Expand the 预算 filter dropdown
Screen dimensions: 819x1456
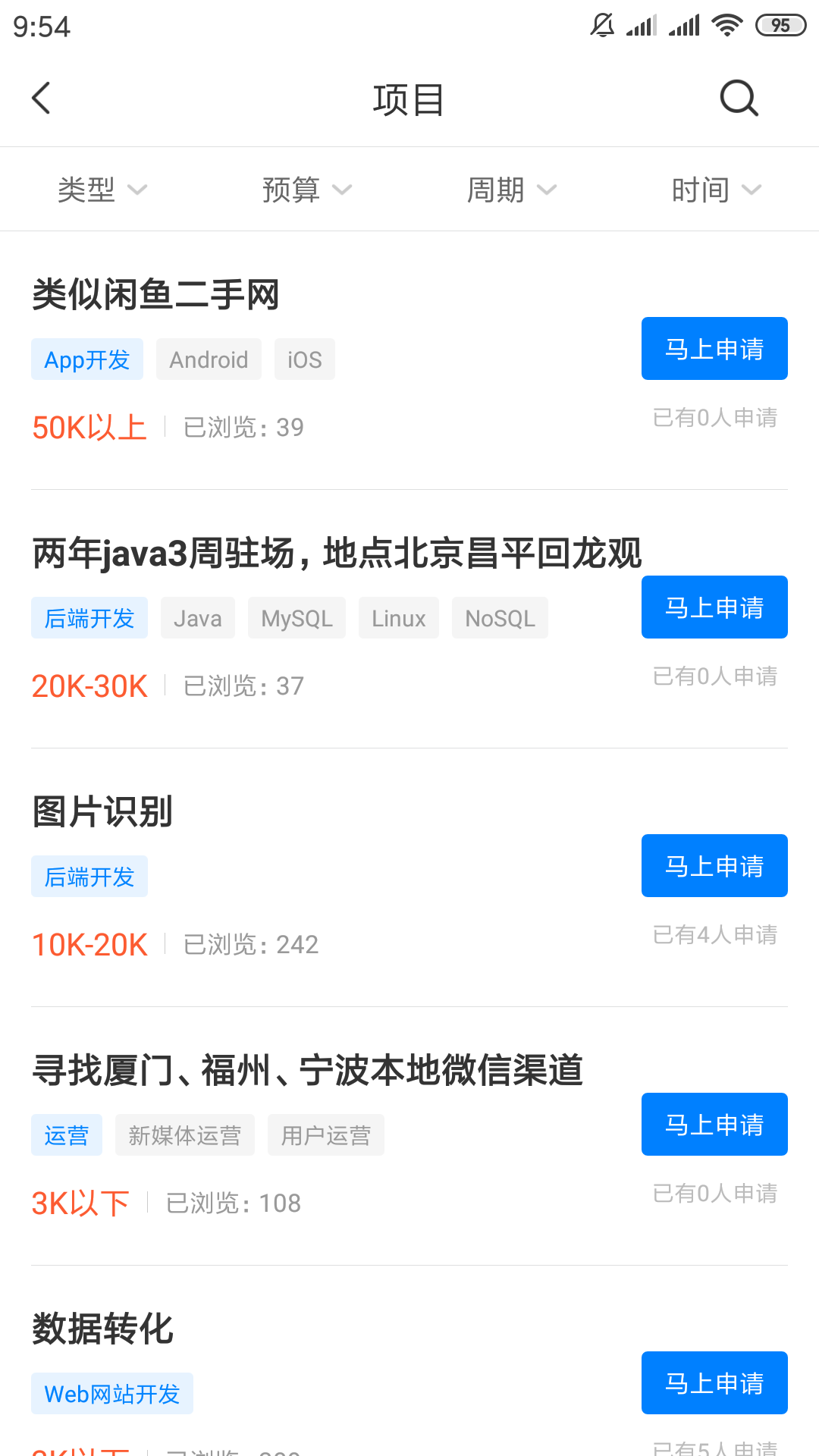307,190
